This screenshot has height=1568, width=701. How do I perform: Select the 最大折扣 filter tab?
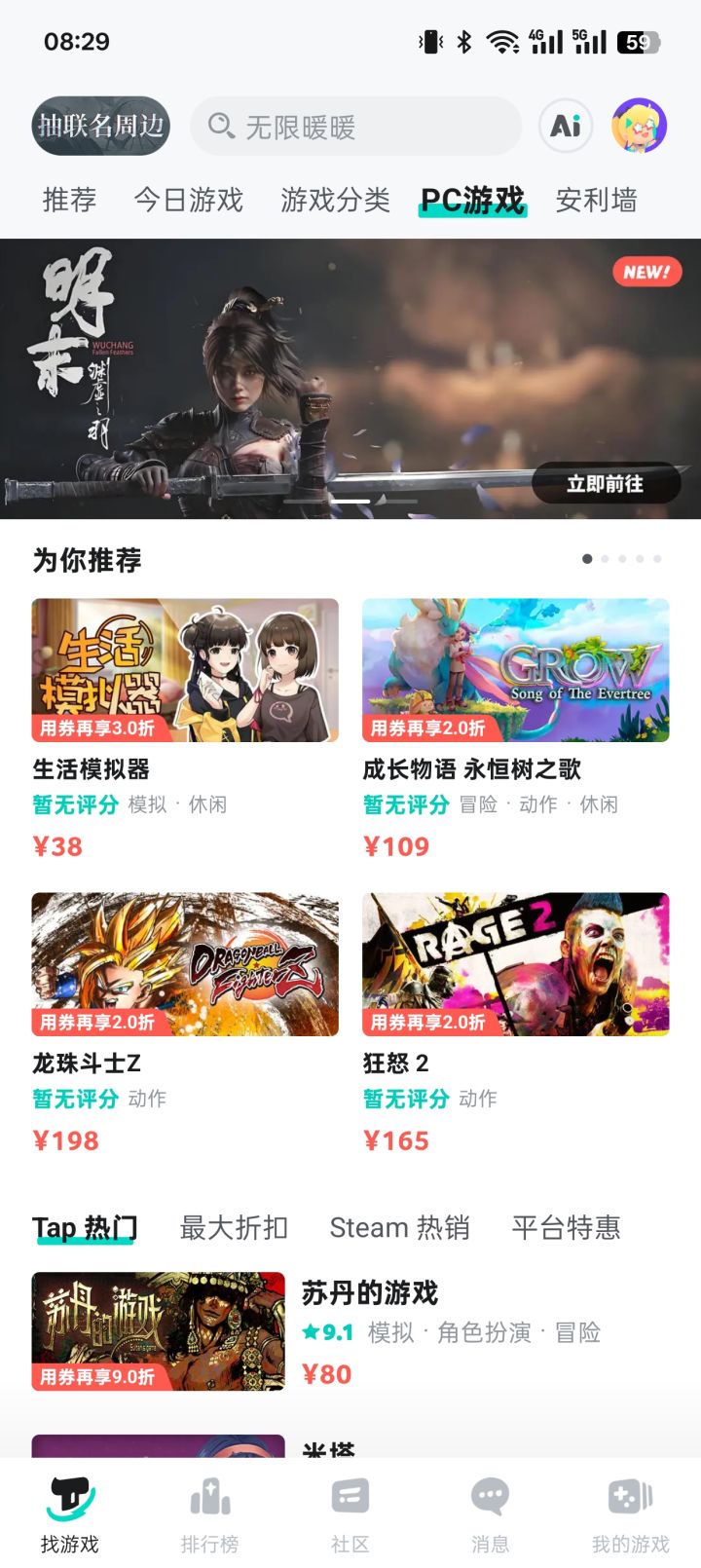232,1228
